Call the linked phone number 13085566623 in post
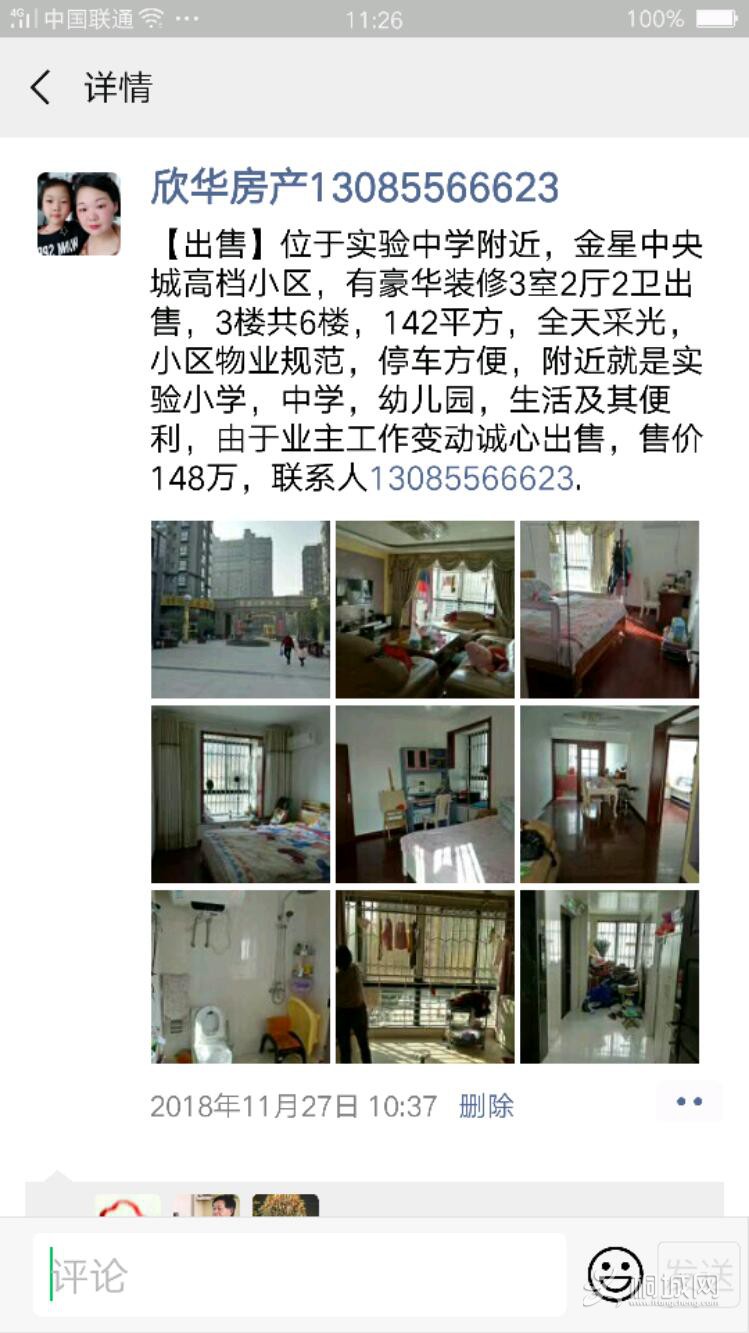 pos(471,478)
